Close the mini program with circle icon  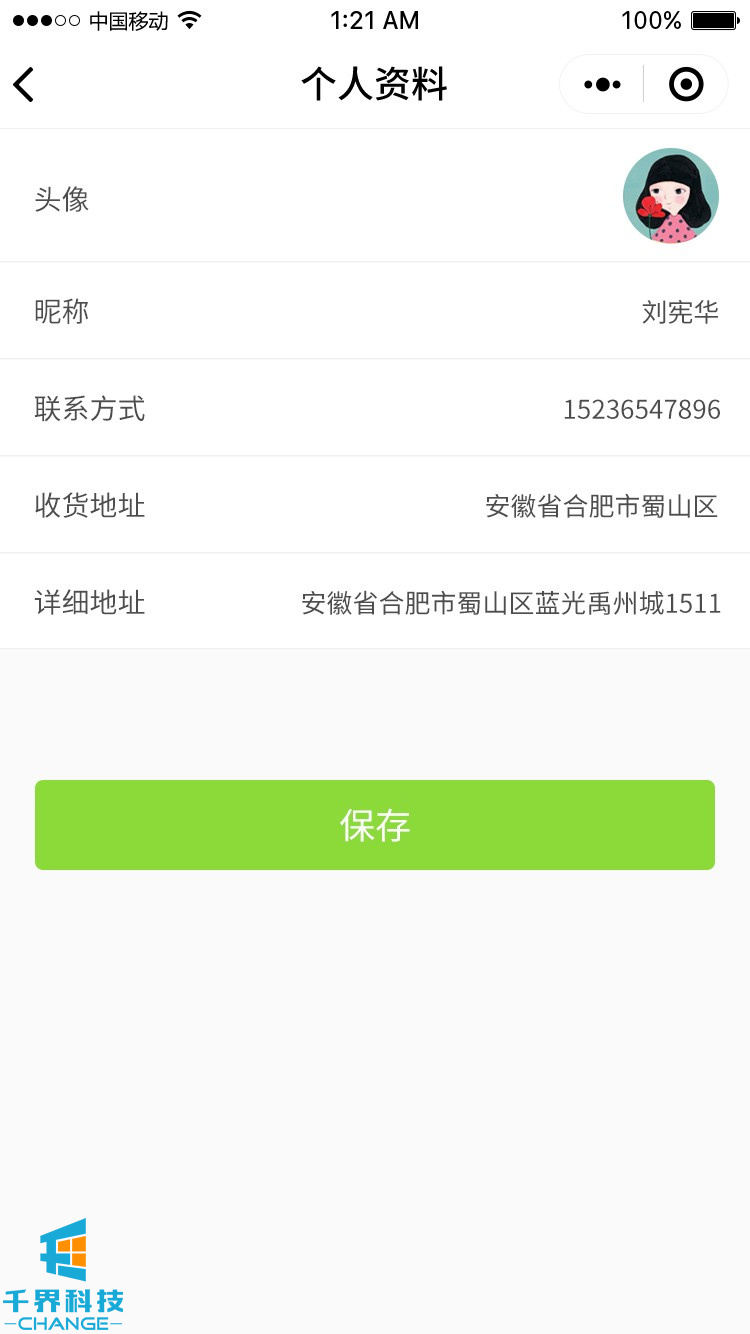coord(686,85)
